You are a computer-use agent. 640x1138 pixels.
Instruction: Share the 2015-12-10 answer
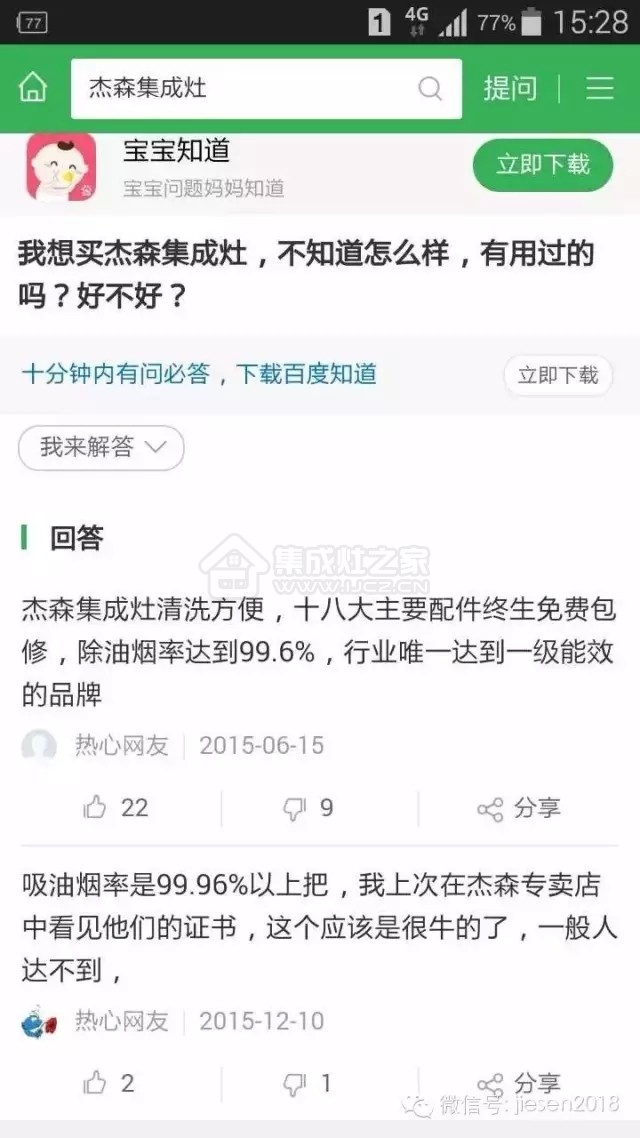click(x=518, y=1082)
